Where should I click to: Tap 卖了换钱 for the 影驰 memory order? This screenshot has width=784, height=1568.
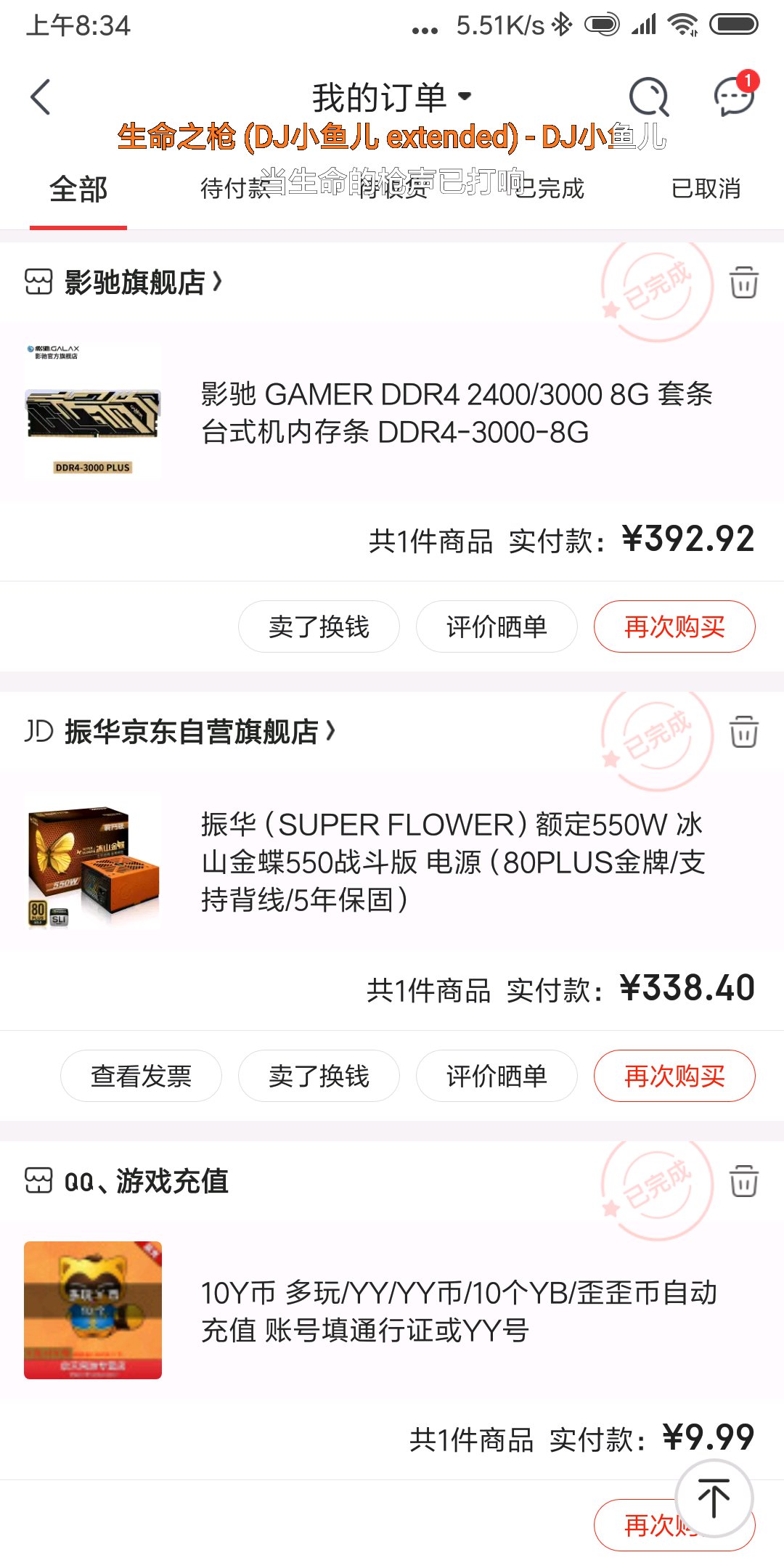click(319, 627)
